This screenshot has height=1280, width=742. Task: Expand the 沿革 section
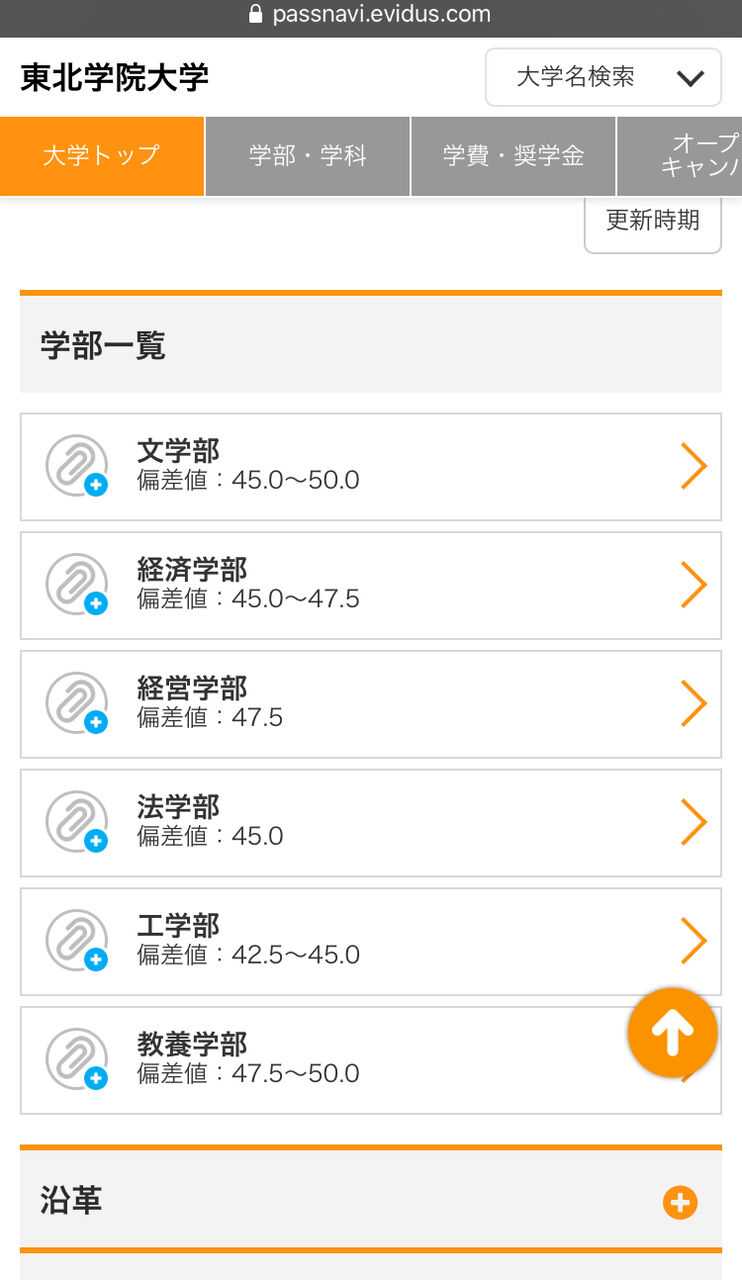(371, 1200)
